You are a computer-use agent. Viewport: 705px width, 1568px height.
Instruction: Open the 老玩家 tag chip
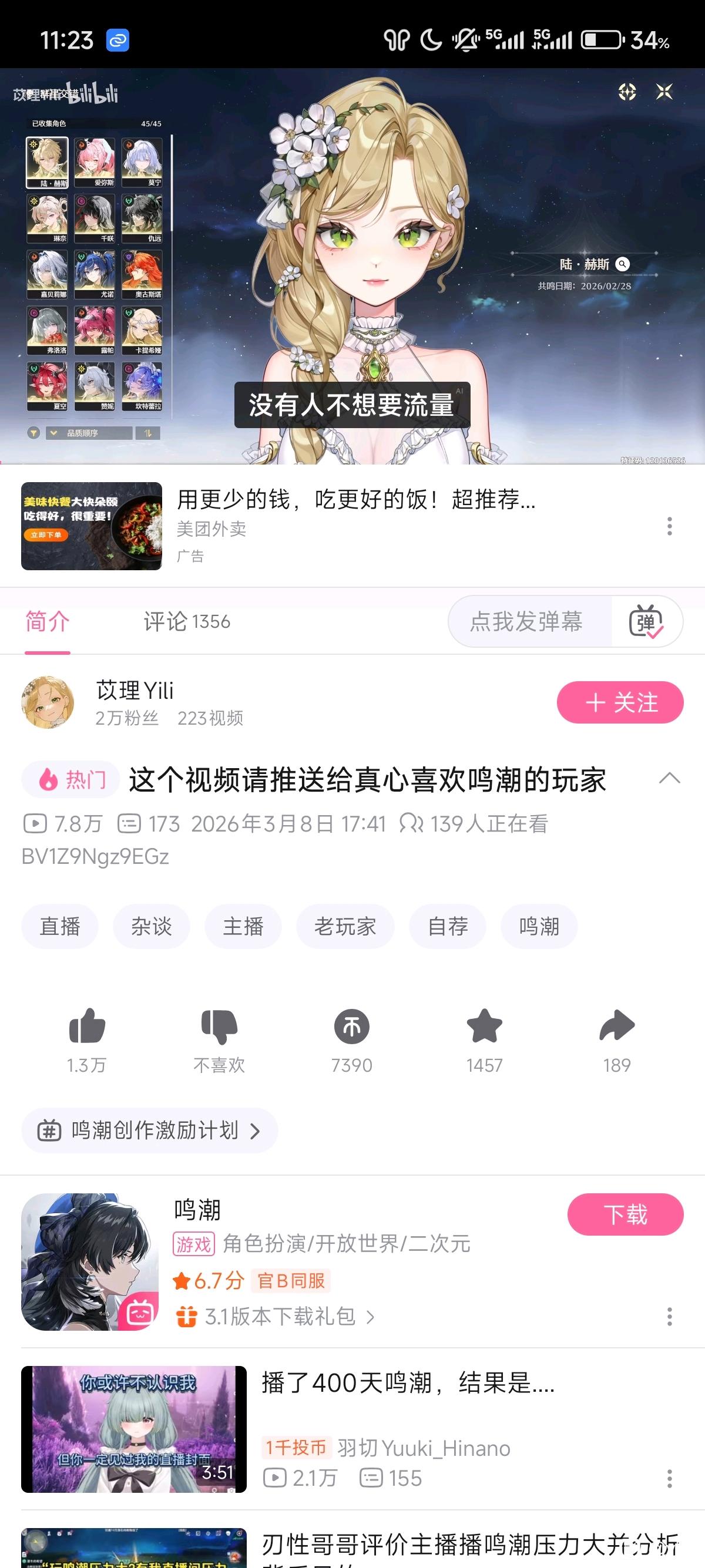[x=345, y=927]
